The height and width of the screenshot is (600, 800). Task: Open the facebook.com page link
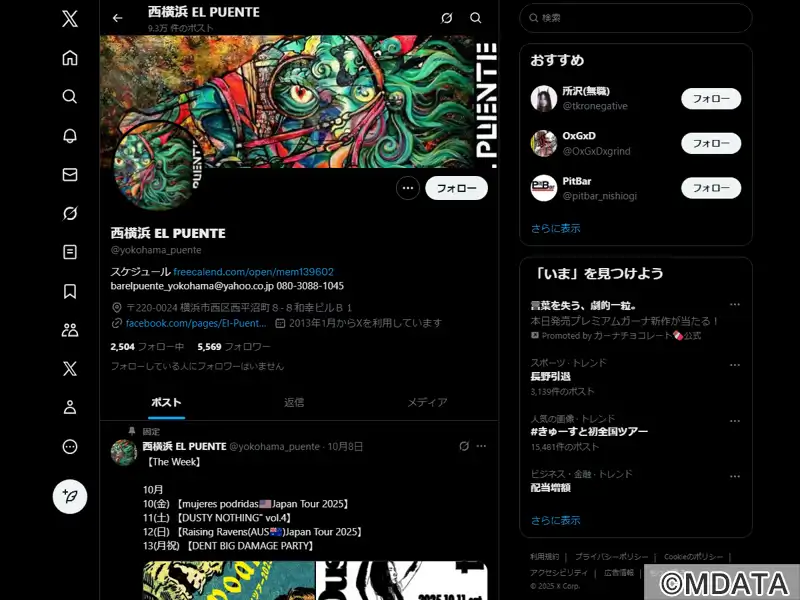click(x=196, y=323)
